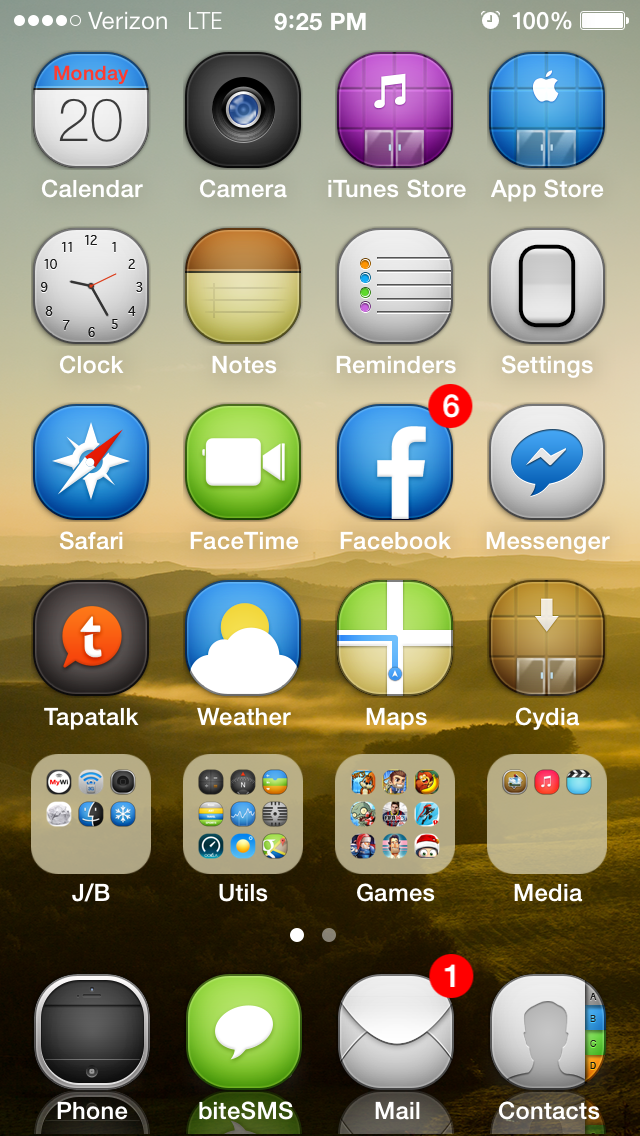Open Facebook with 6 notifications
Image resolution: width=640 pixels, height=1136 pixels.
[x=395, y=462]
